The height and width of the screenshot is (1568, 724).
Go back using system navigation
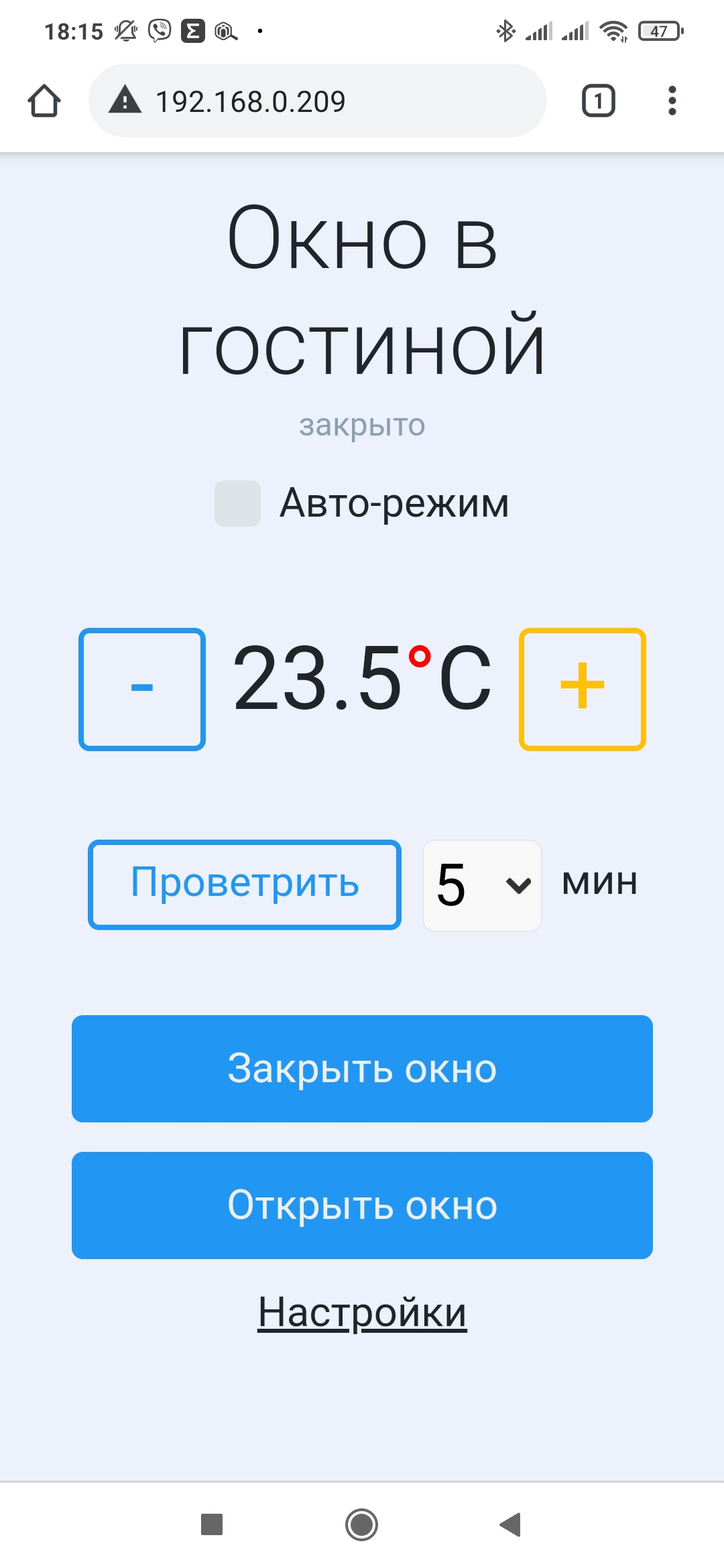[511, 1524]
